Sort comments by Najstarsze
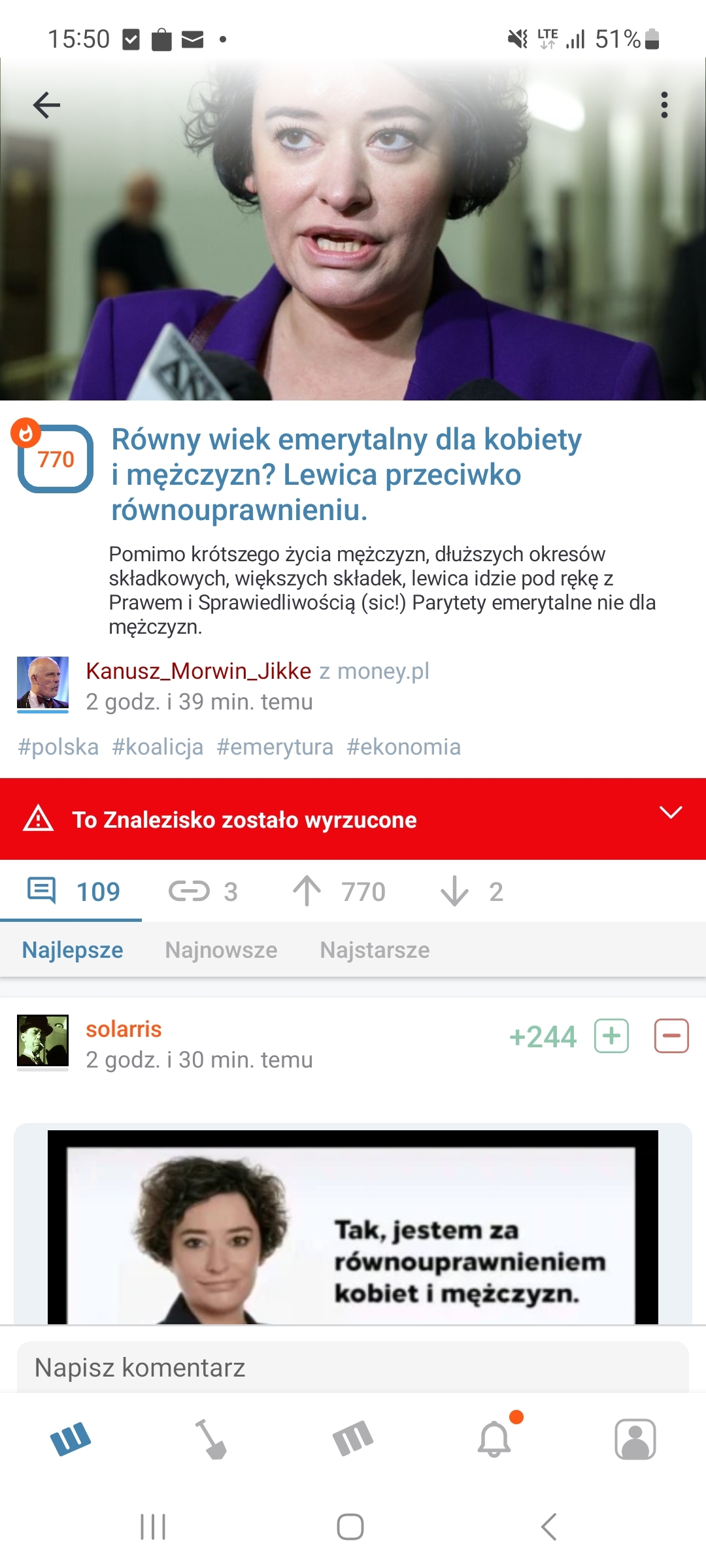The height and width of the screenshot is (1568, 706). click(x=375, y=950)
